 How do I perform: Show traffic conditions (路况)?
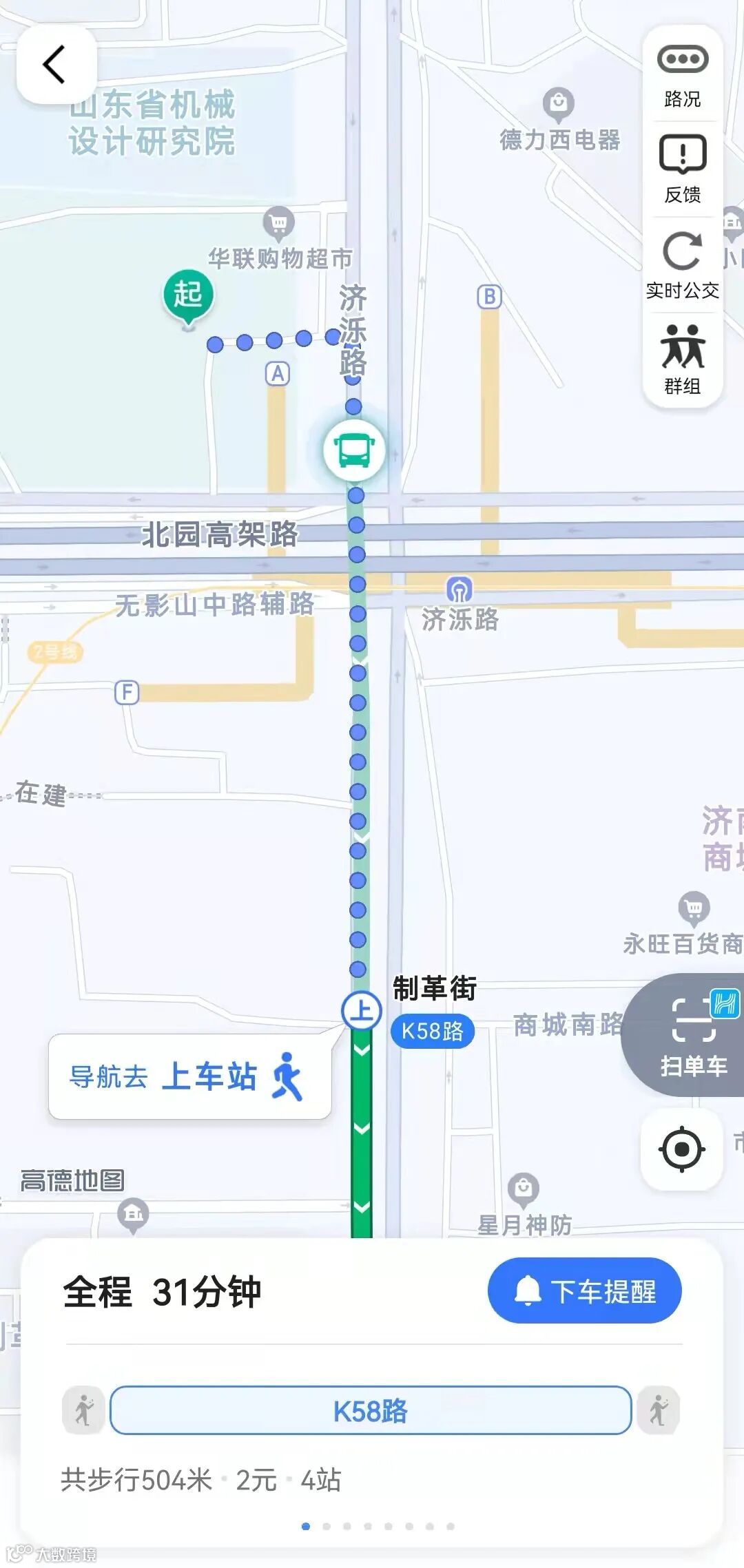click(682, 74)
